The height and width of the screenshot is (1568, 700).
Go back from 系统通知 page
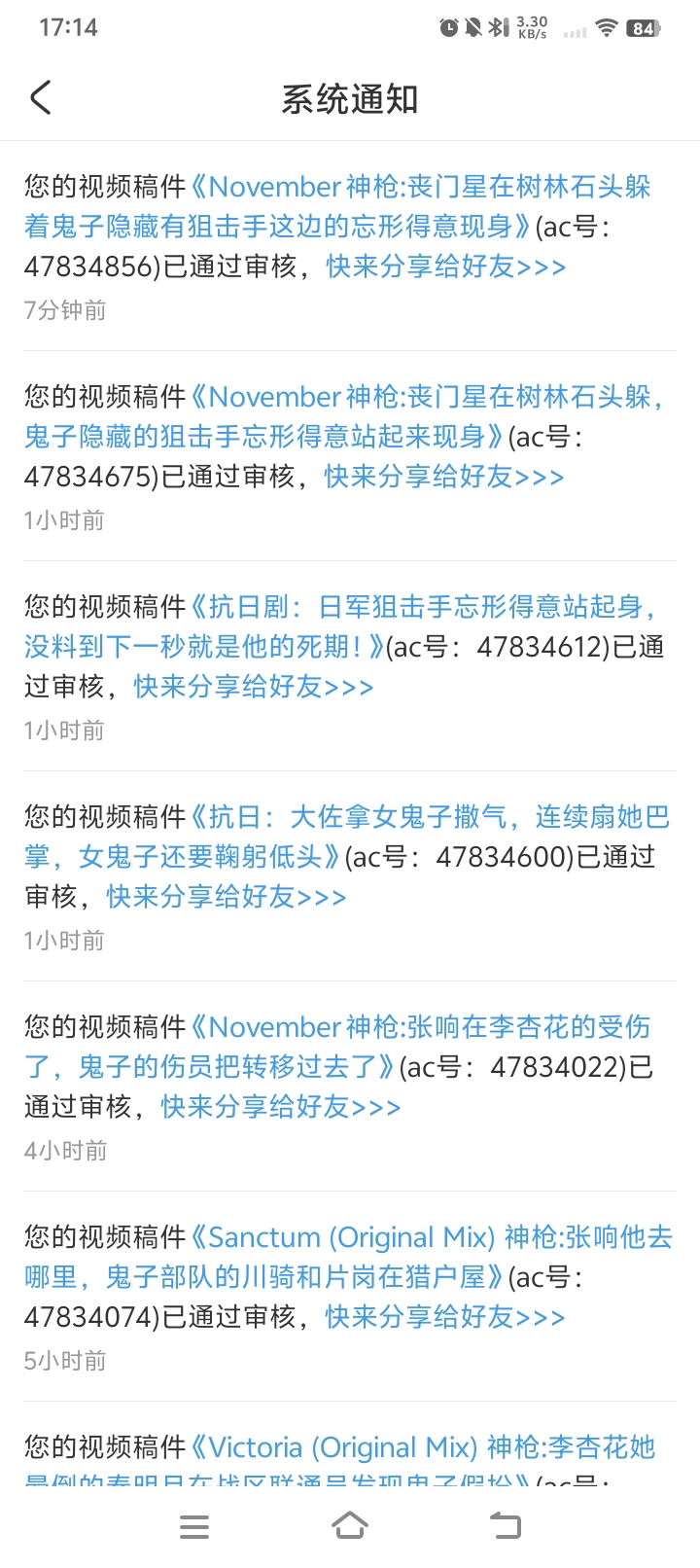pyautogui.click(x=41, y=98)
